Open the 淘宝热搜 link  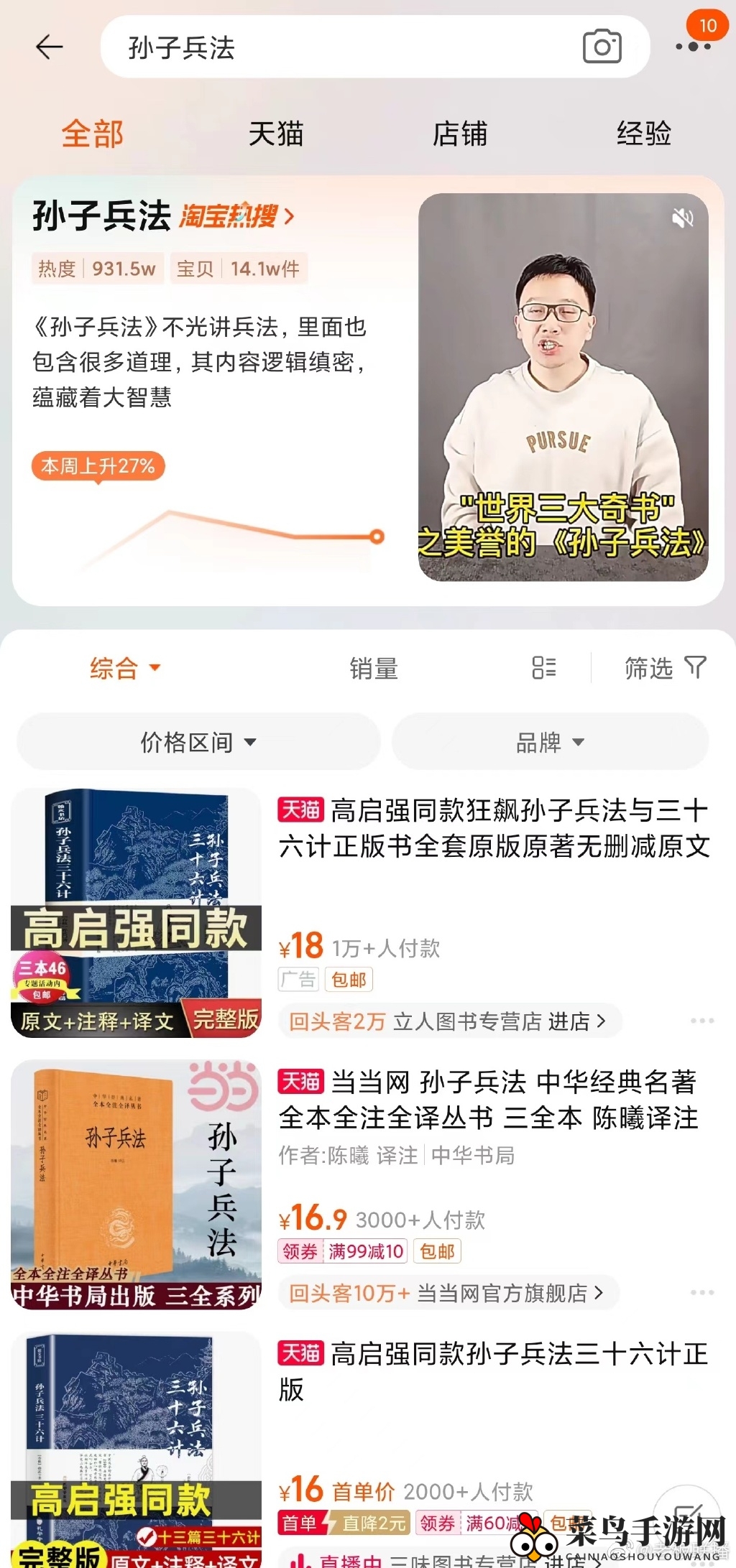click(236, 216)
